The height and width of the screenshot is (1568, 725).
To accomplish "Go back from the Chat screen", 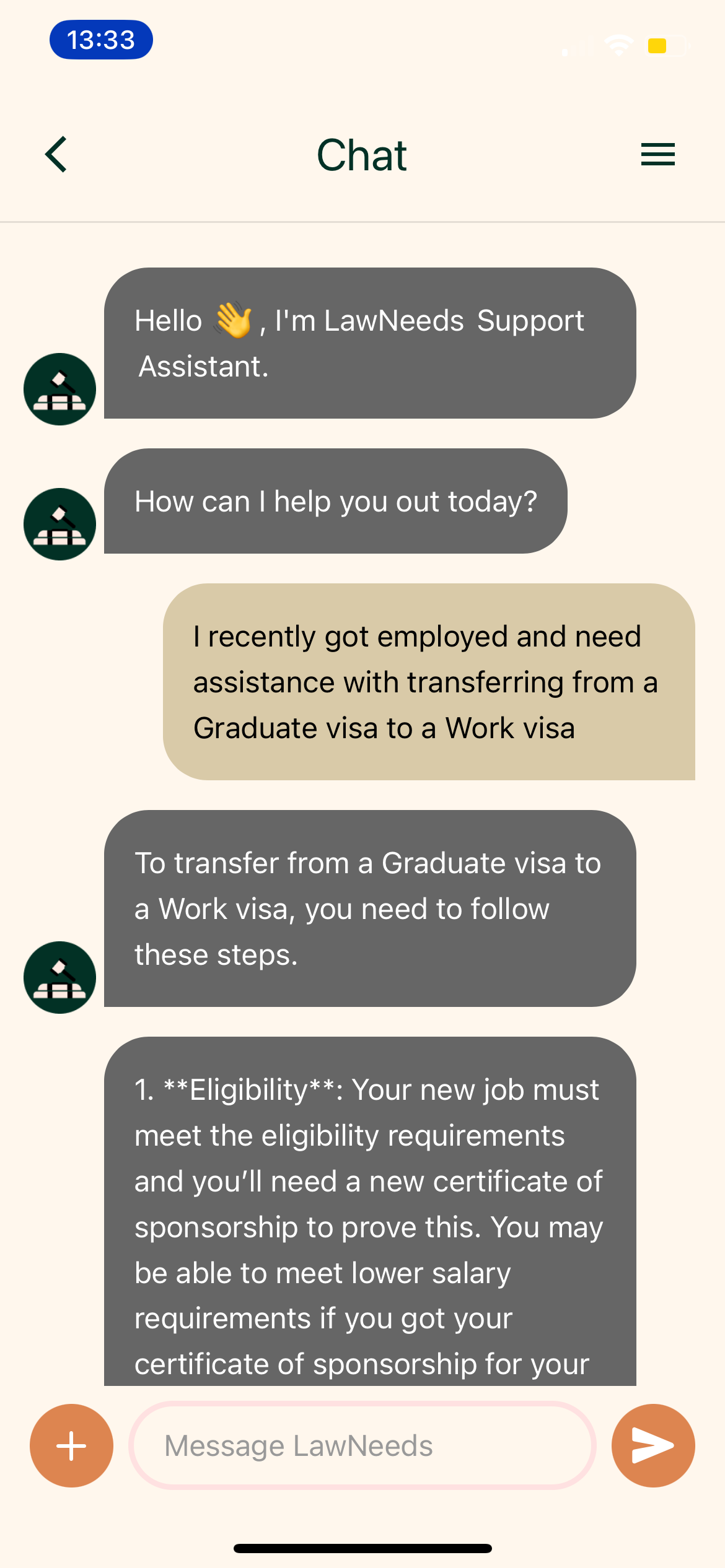I will (x=56, y=155).
